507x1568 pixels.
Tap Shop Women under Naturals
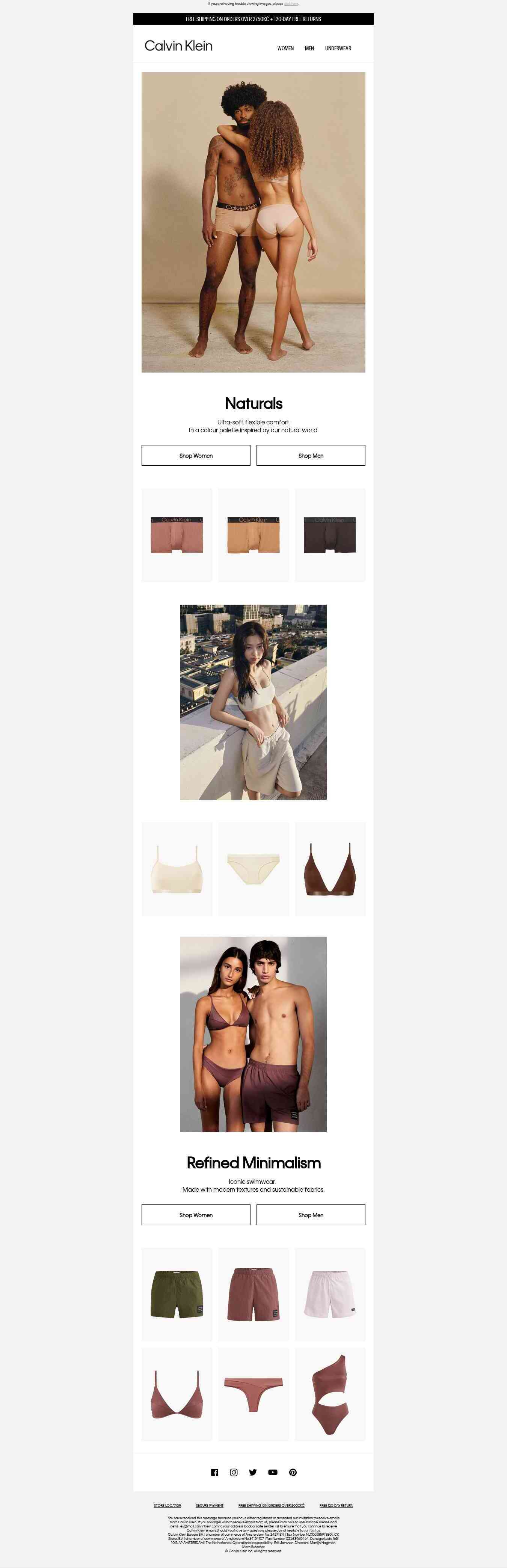tap(196, 455)
